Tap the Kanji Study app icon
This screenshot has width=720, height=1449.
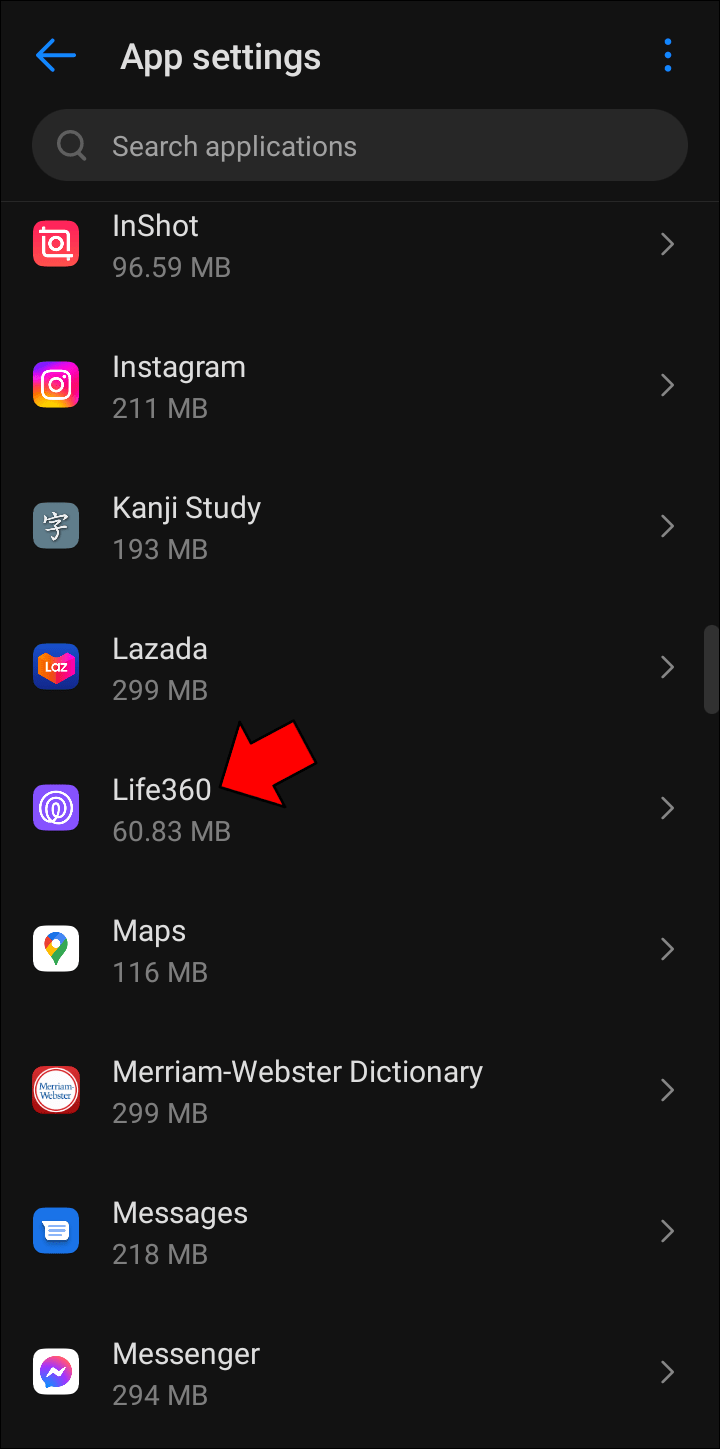56,525
